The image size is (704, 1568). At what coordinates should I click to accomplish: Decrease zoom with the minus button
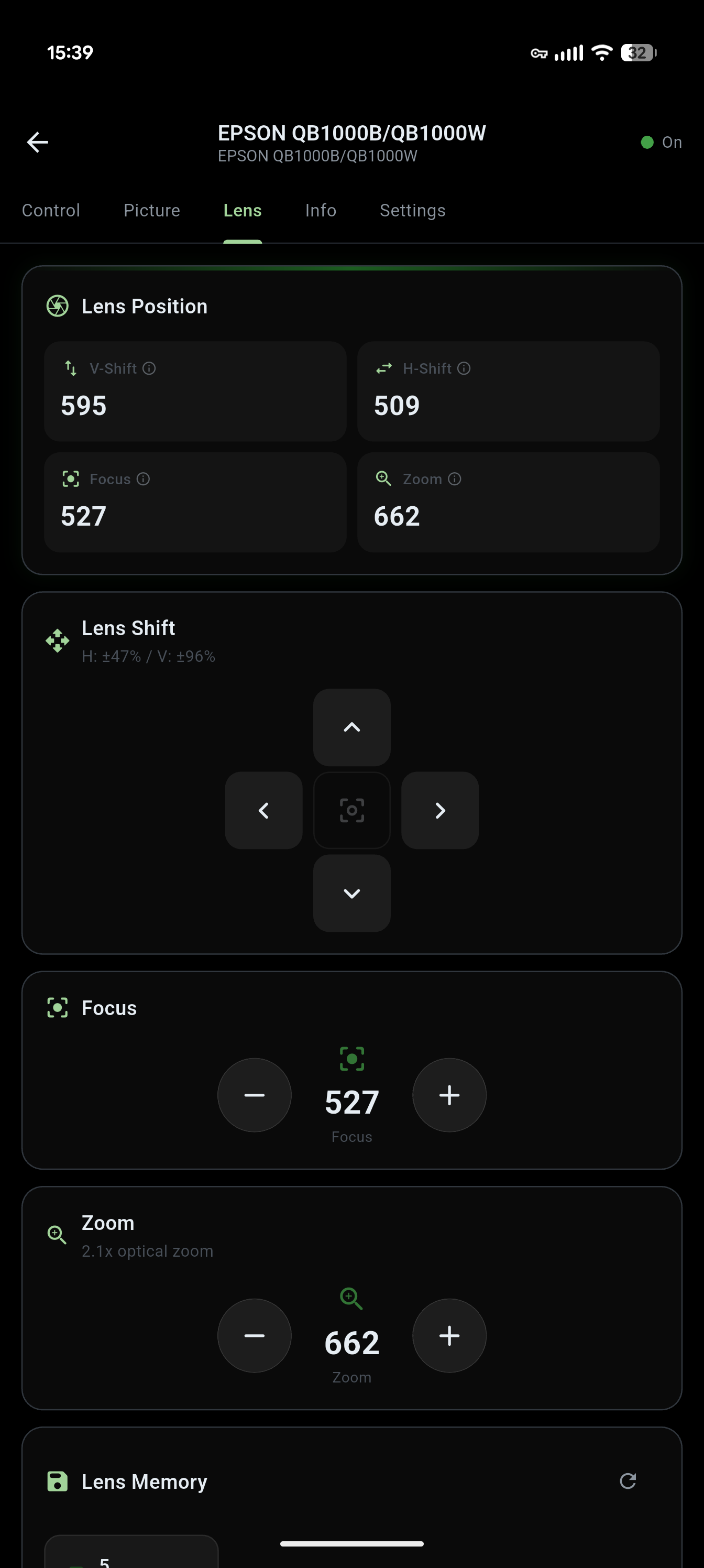(255, 1335)
